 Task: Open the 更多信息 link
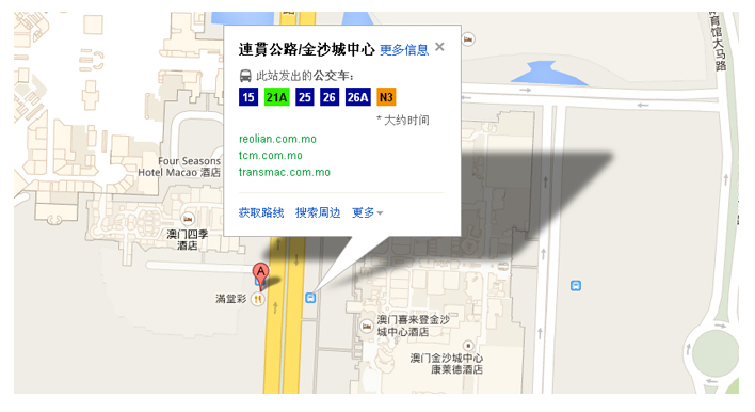click(x=404, y=49)
